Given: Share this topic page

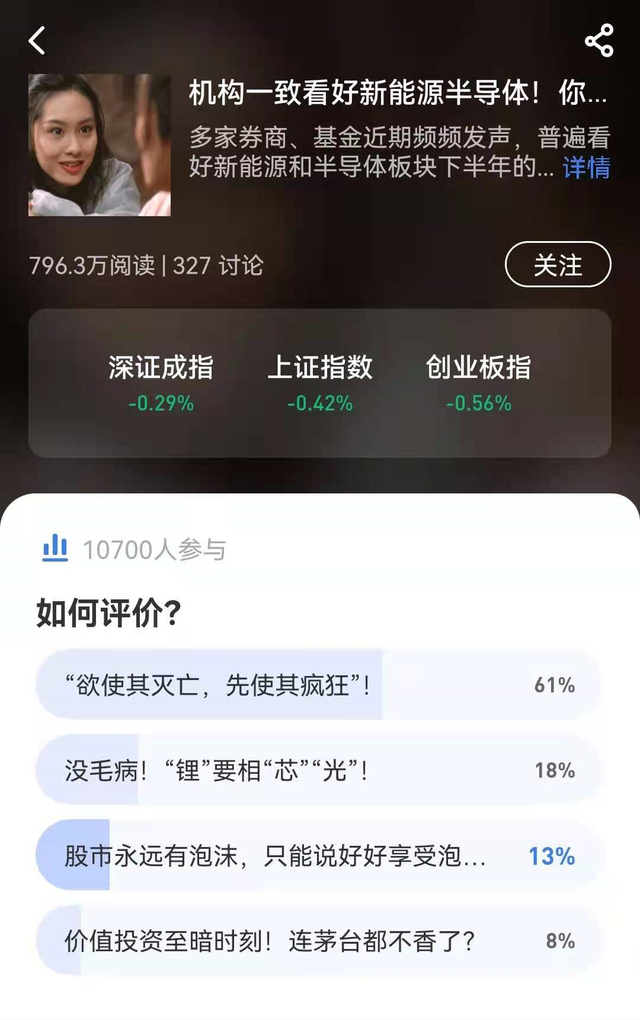Looking at the screenshot, I should (x=598, y=41).
